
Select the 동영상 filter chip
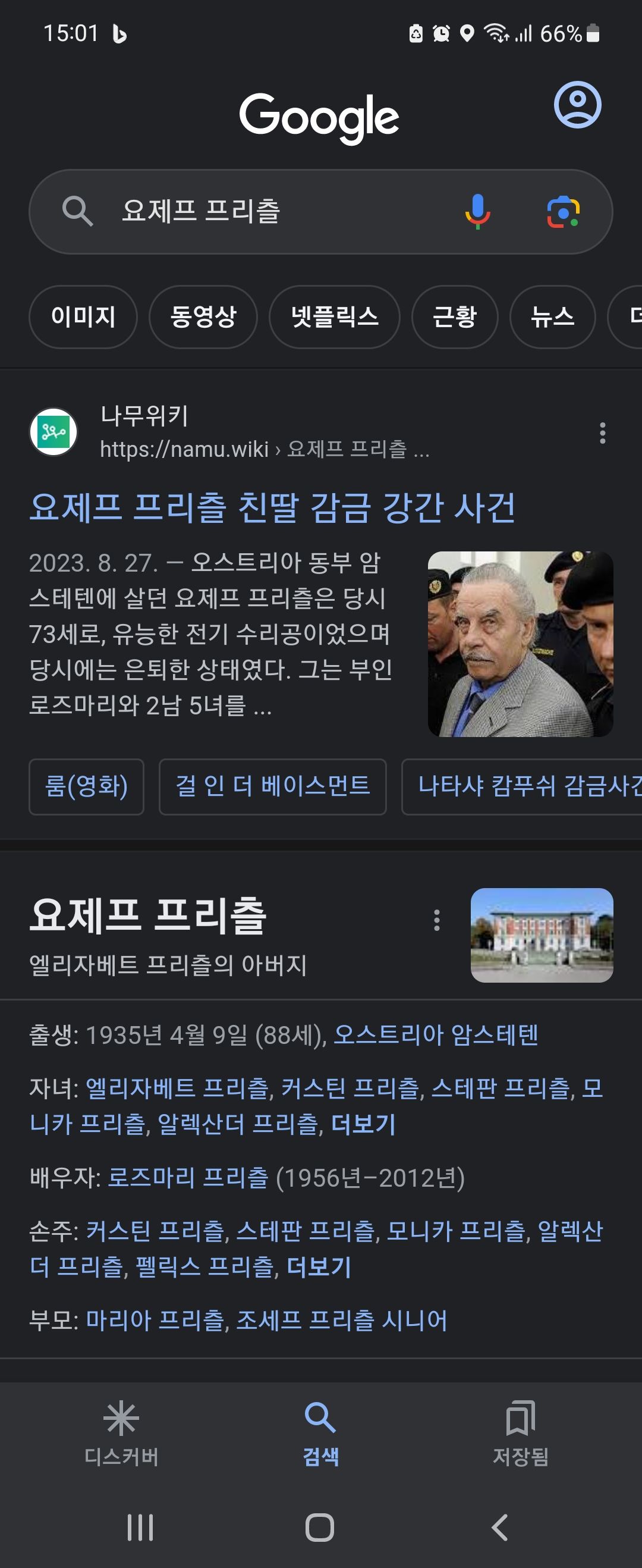click(x=203, y=316)
